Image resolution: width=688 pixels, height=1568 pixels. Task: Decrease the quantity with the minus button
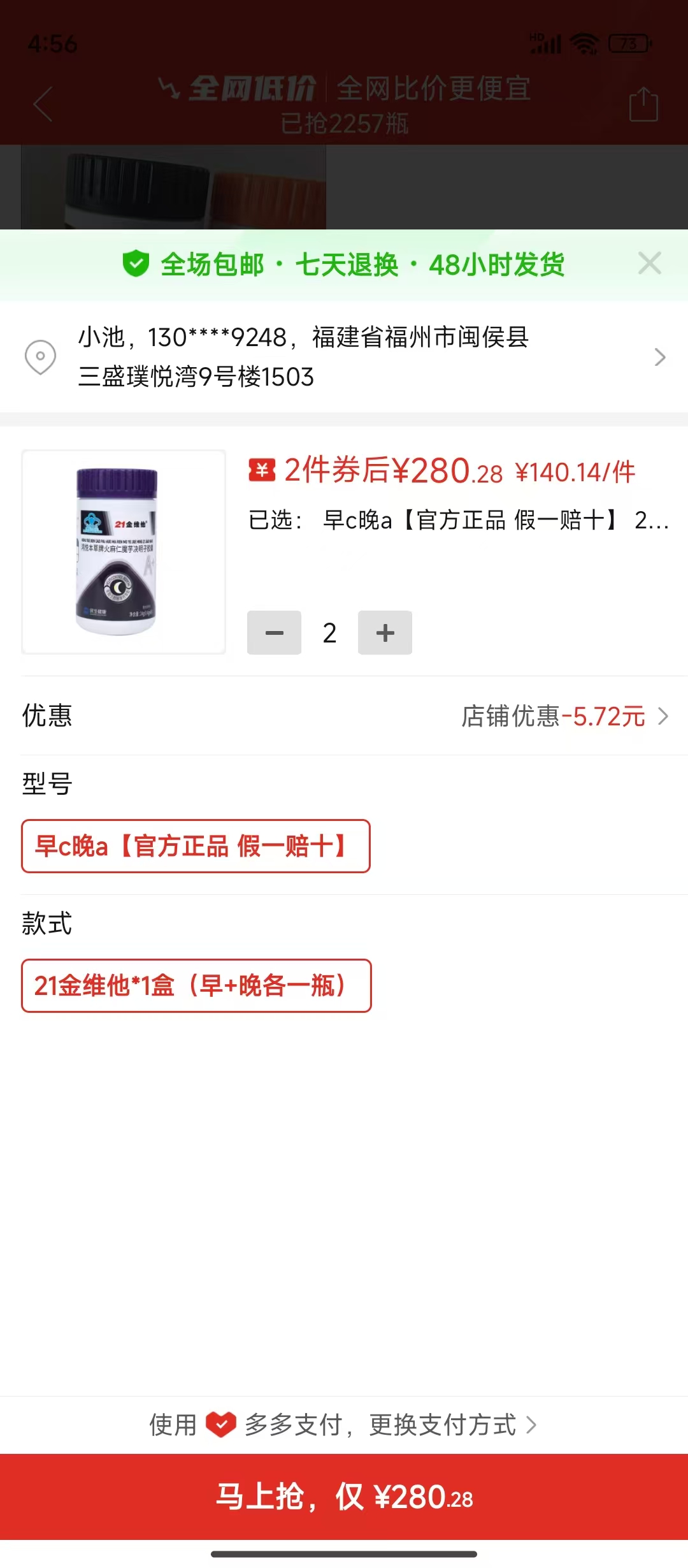tap(274, 633)
